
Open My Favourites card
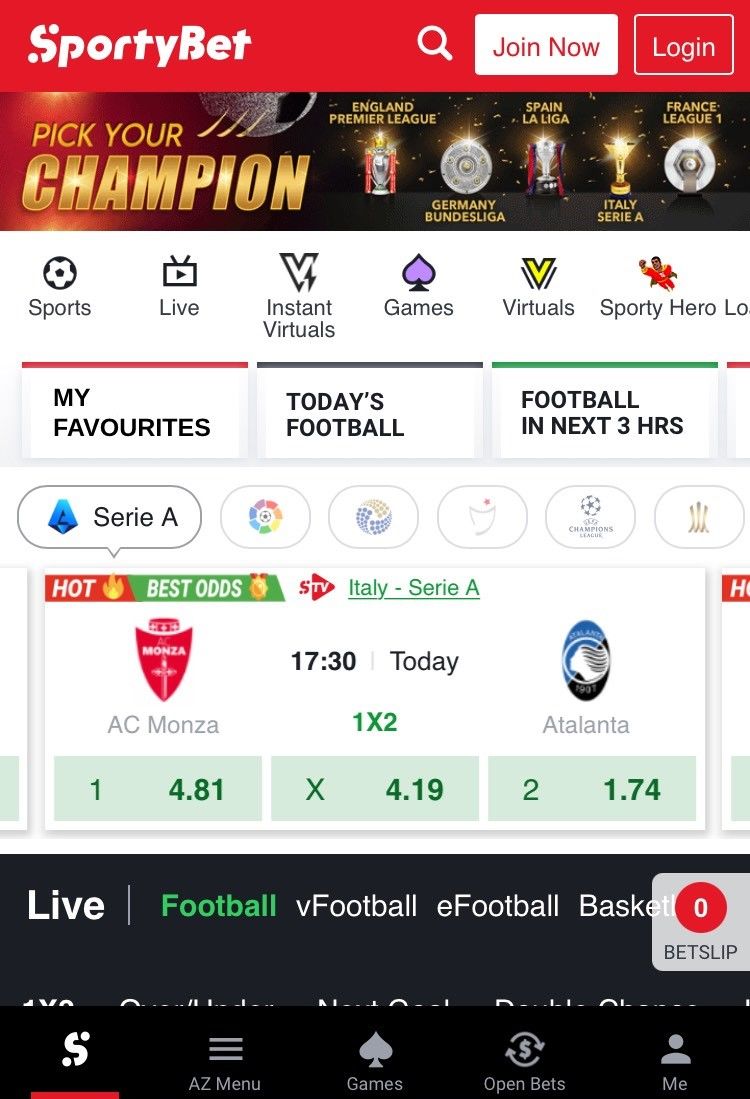coord(133,412)
